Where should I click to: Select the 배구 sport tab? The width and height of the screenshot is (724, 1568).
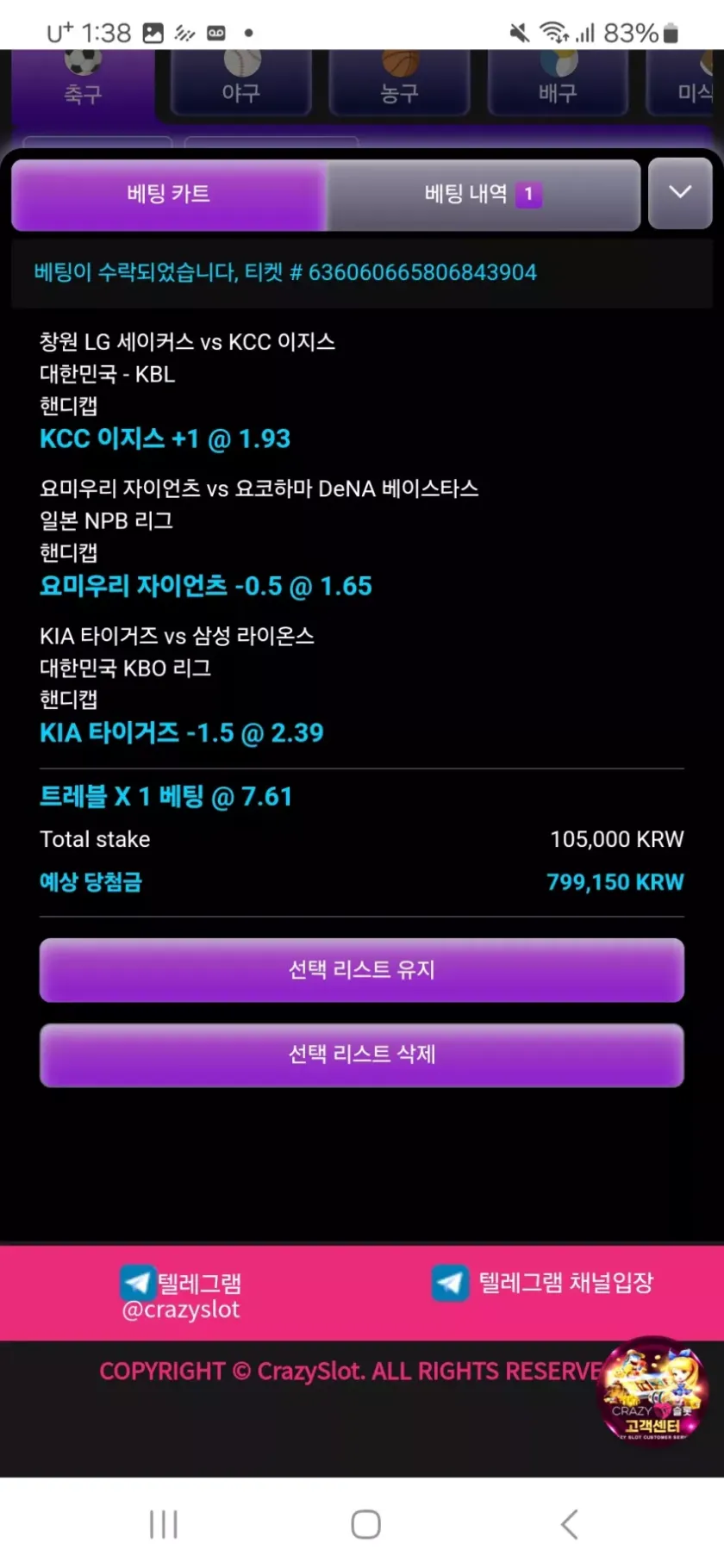point(558,84)
